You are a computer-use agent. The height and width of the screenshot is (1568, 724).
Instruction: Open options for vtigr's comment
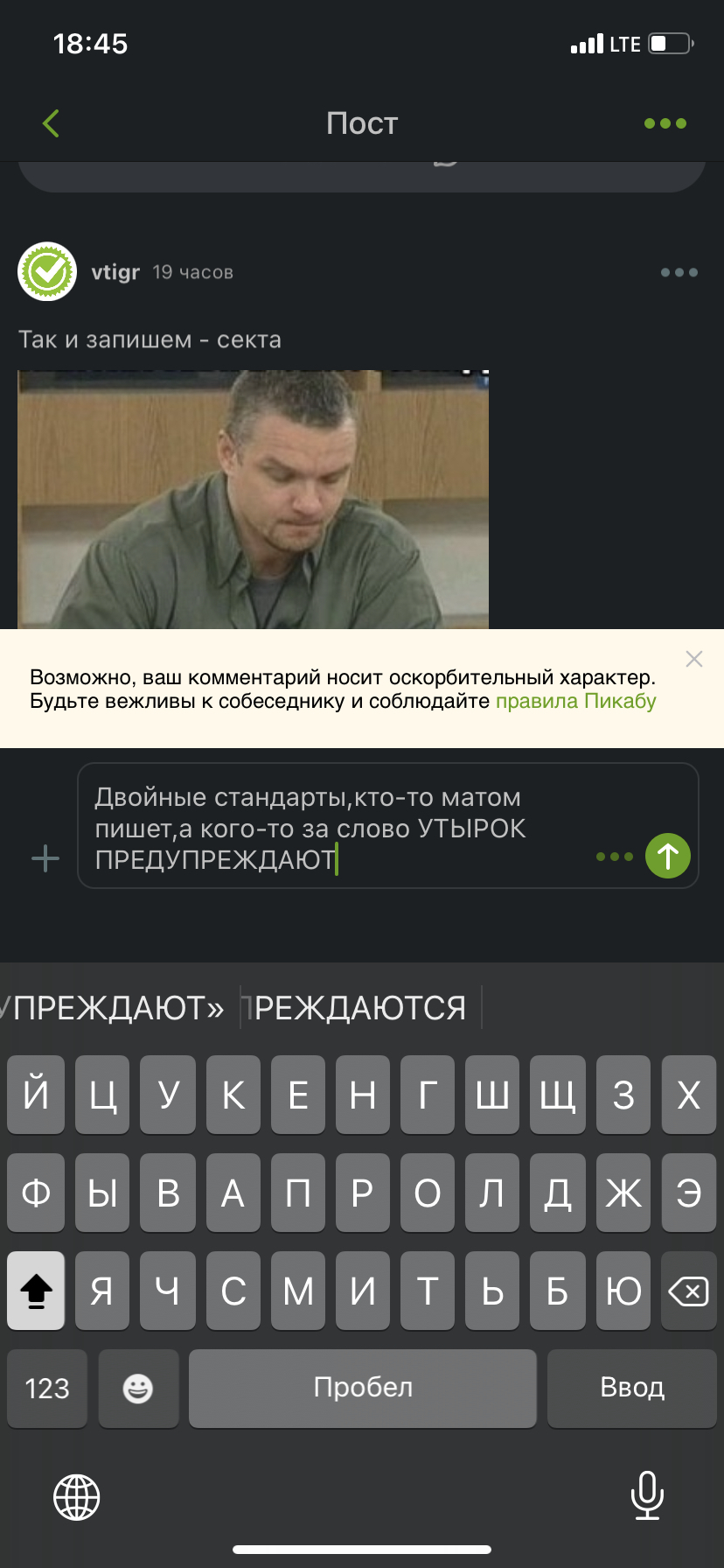[679, 273]
